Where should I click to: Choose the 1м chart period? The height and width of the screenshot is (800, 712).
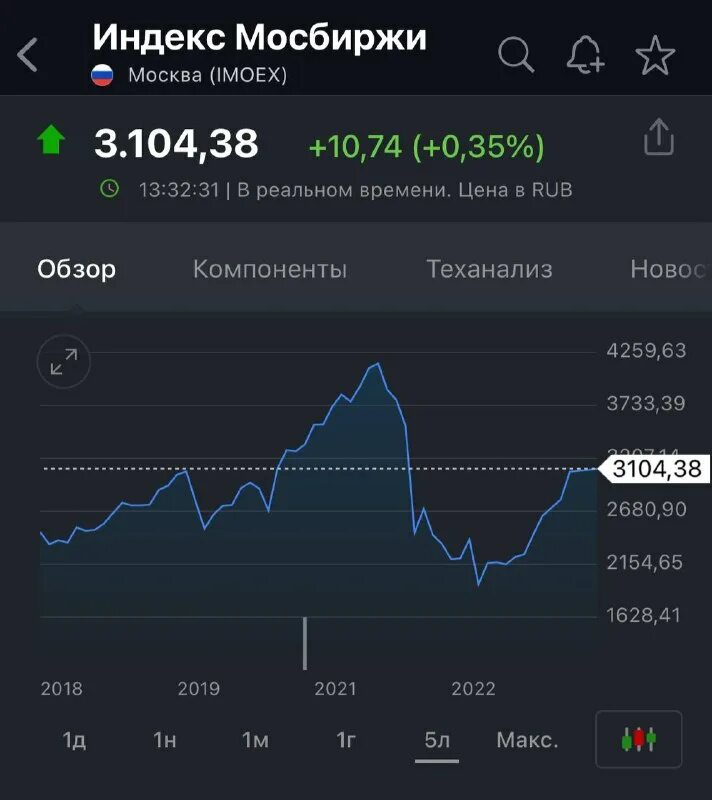tap(255, 740)
